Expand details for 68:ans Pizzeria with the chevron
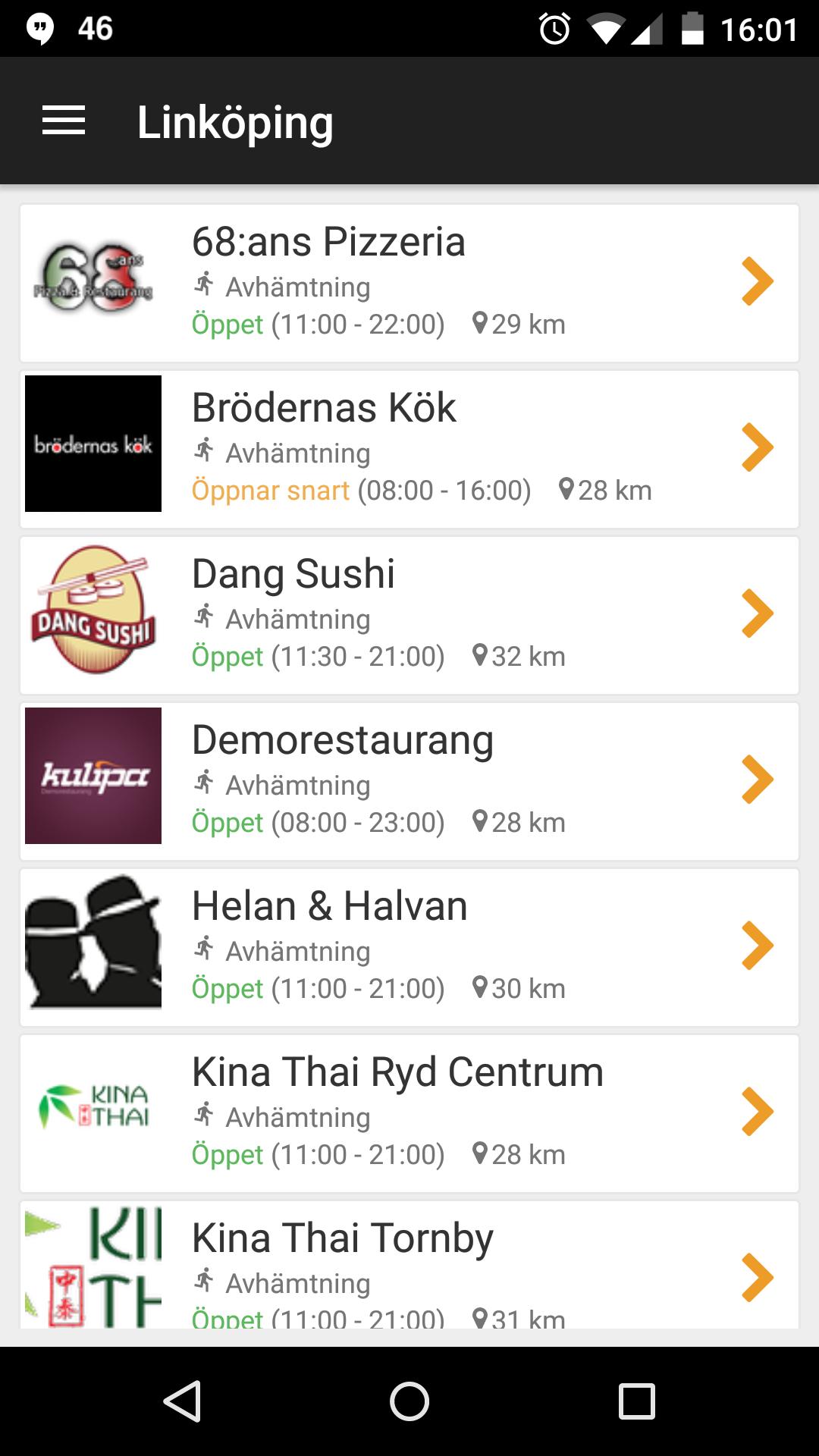819x1456 pixels. pyautogui.click(x=756, y=281)
